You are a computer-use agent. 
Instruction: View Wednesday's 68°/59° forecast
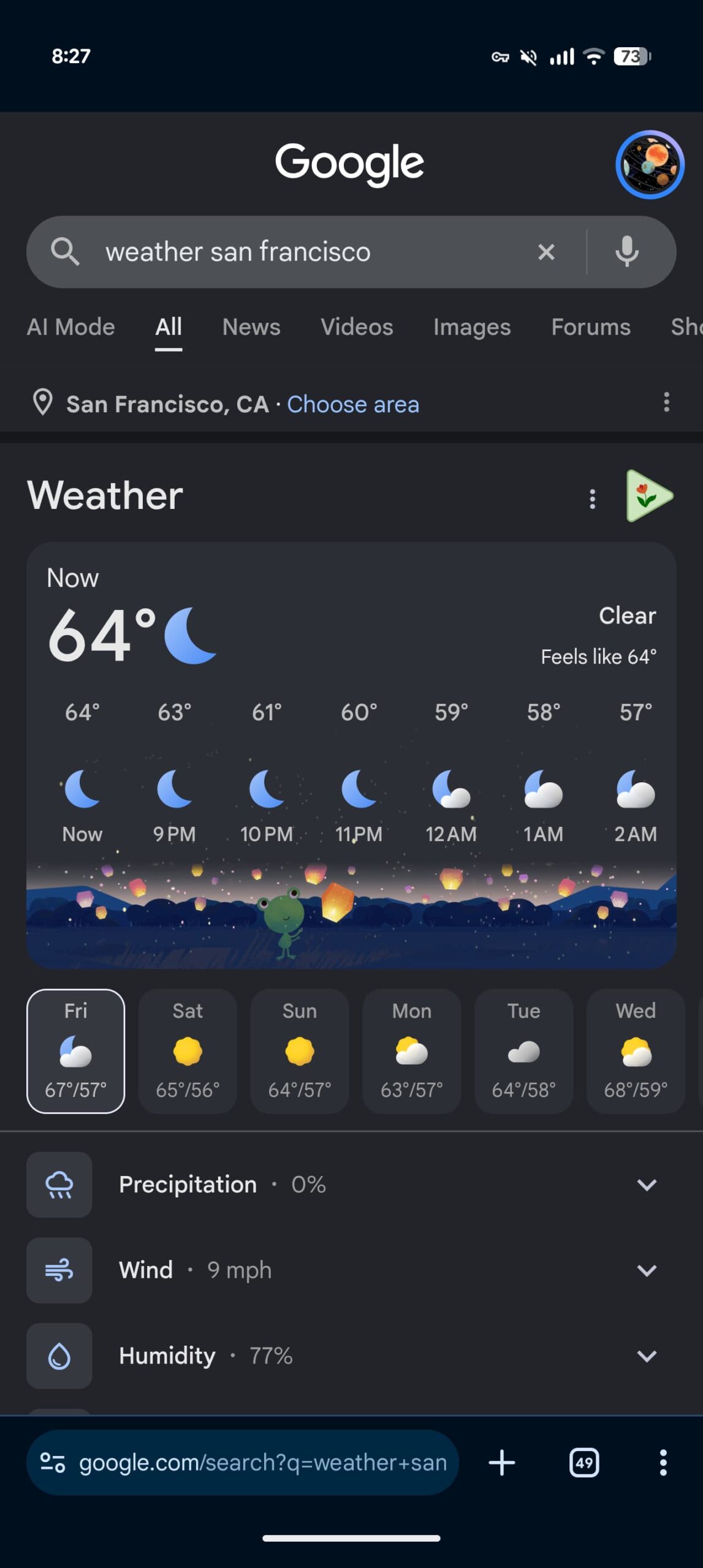pyautogui.click(x=636, y=1050)
